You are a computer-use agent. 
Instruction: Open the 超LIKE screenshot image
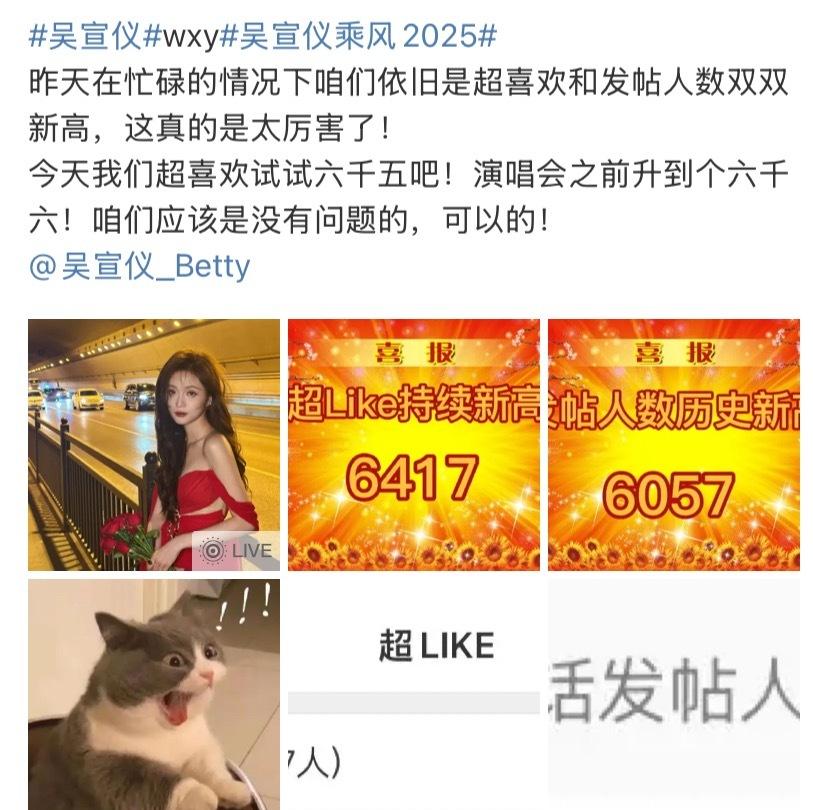tap(413, 694)
